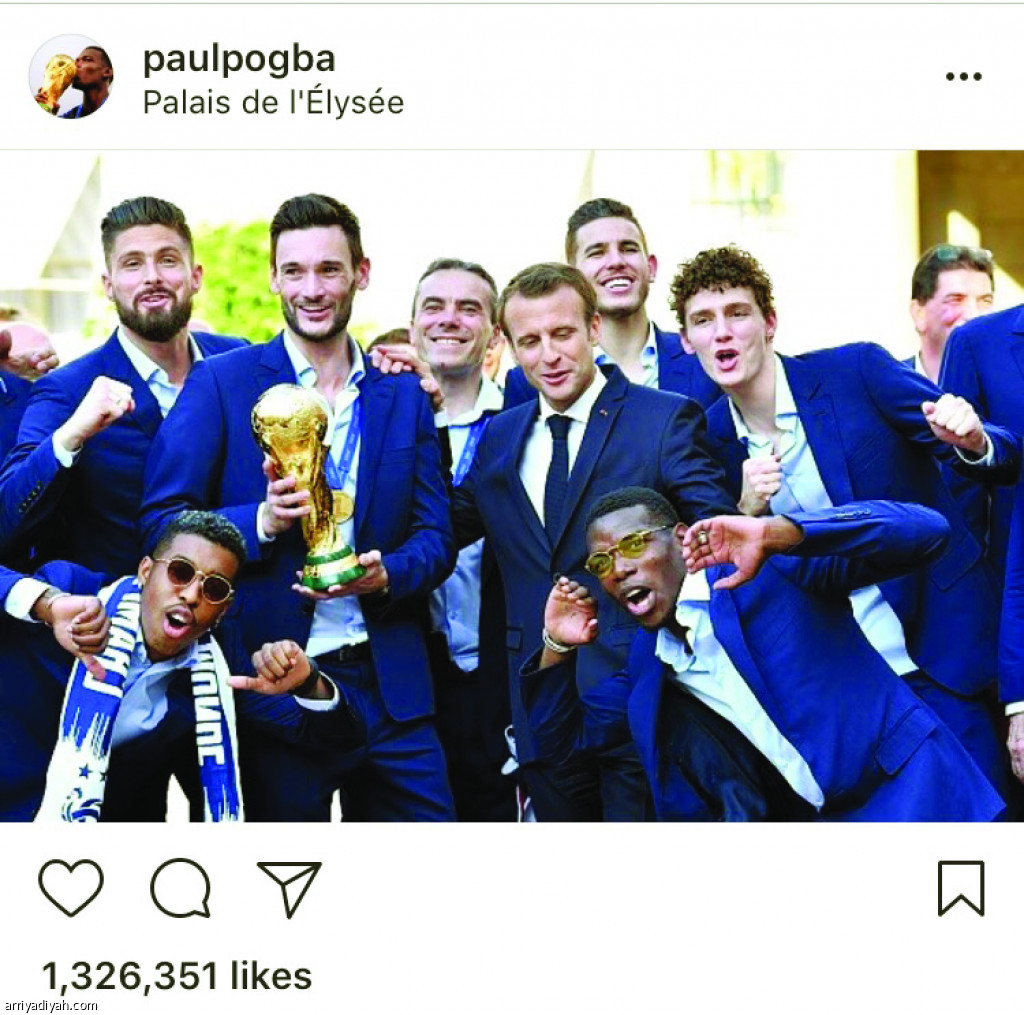Open paulpogba's profile picture
This screenshot has width=1024, height=1015.
[x=71, y=76]
